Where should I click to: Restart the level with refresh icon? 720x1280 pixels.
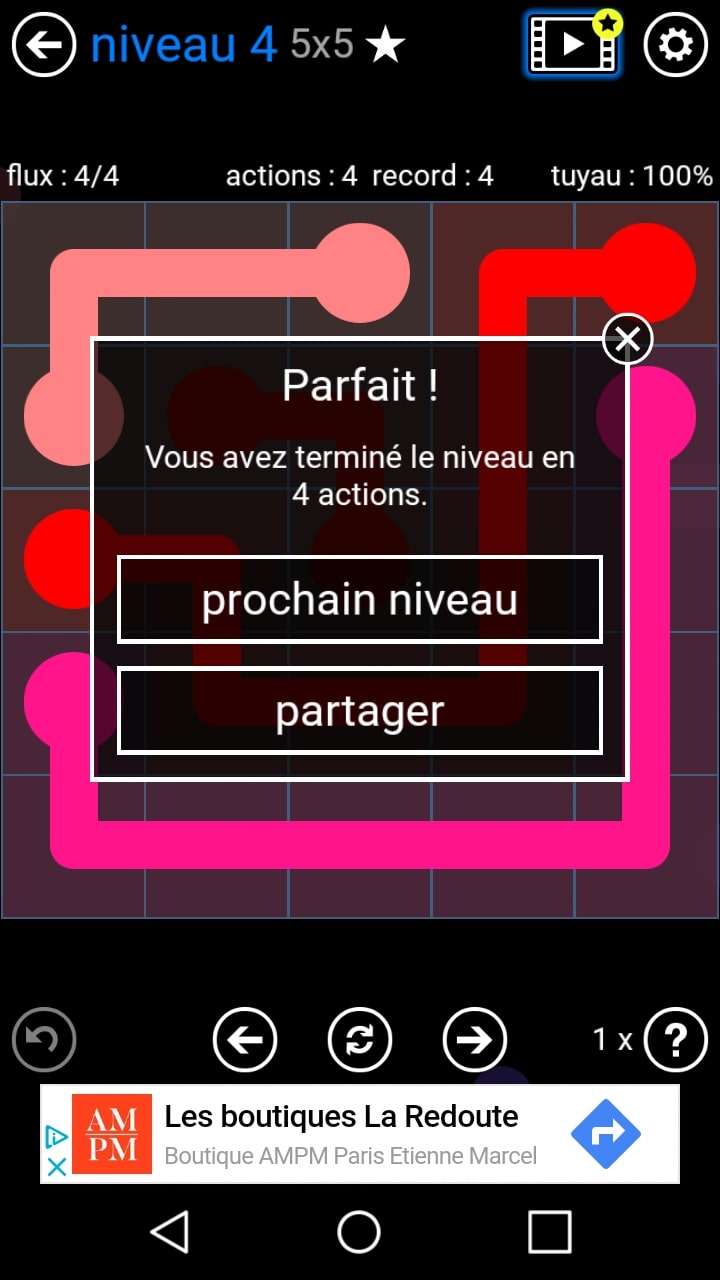coord(360,1040)
